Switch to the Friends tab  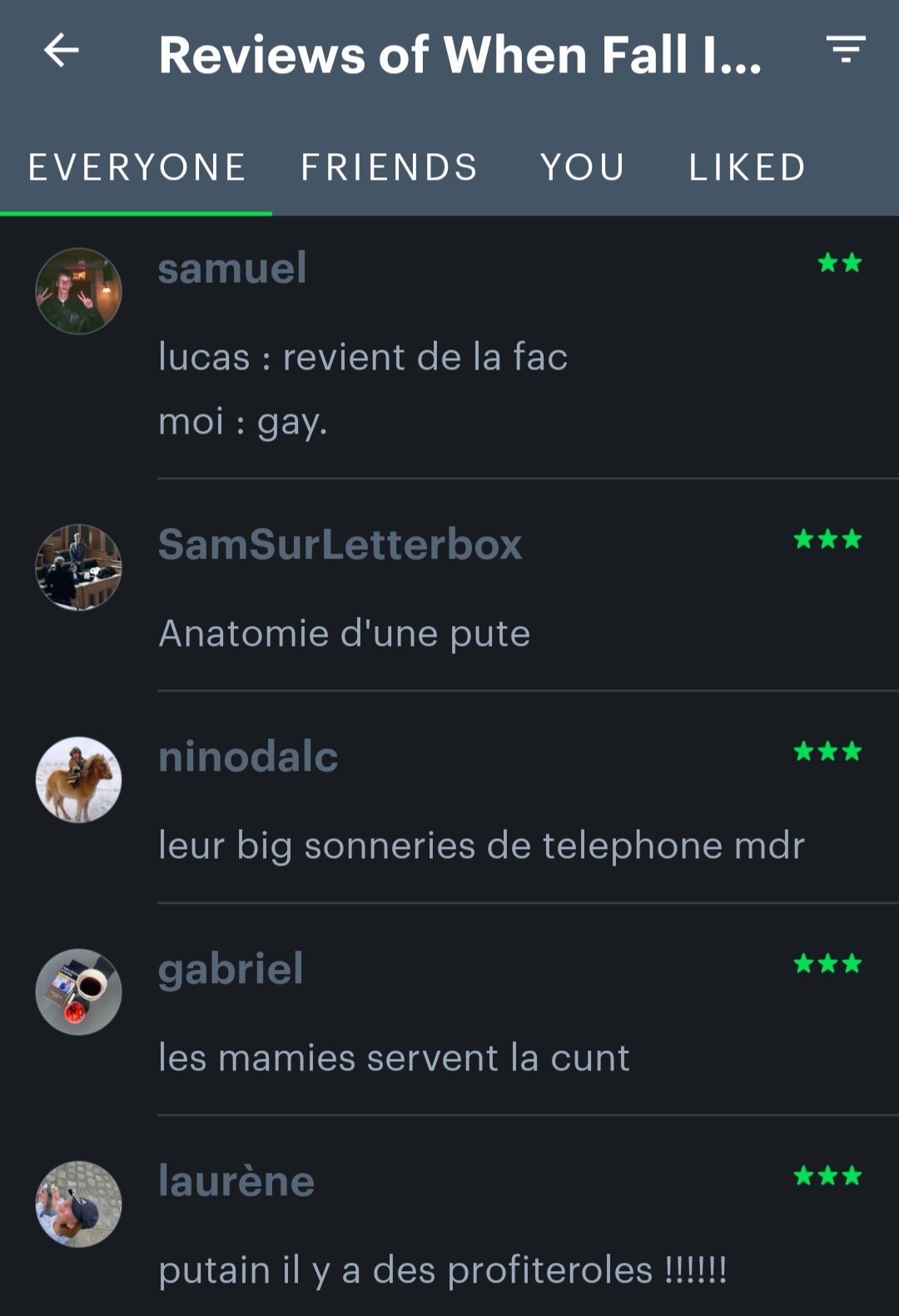coord(389,167)
